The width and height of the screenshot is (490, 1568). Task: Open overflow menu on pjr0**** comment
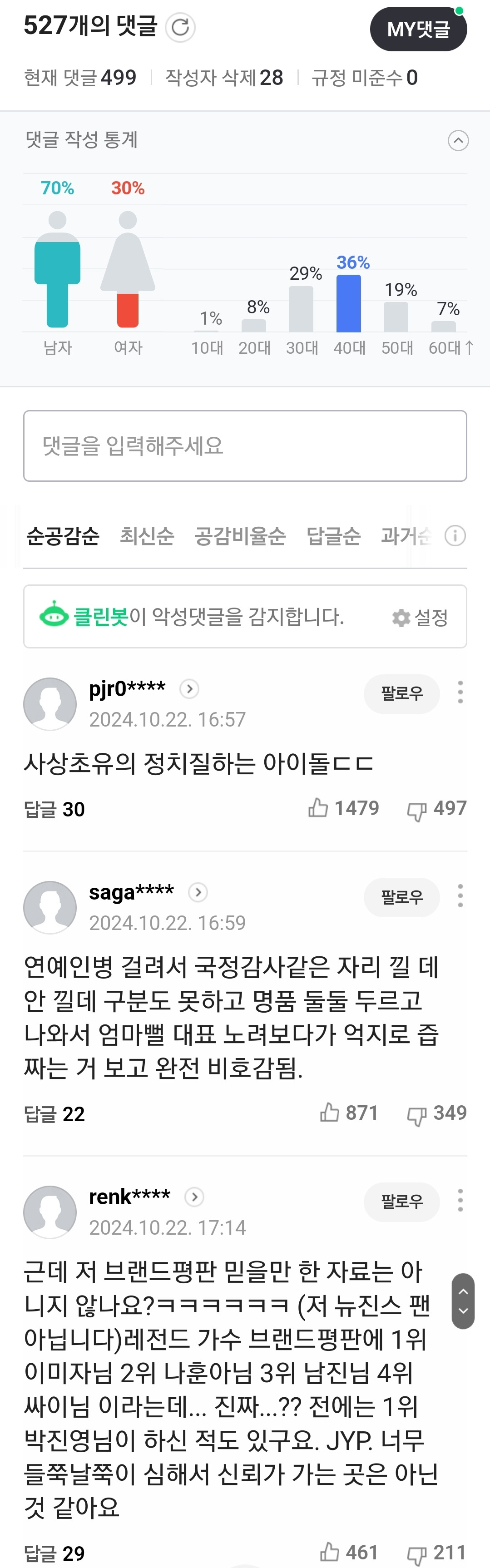pyautogui.click(x=460, y=692)
